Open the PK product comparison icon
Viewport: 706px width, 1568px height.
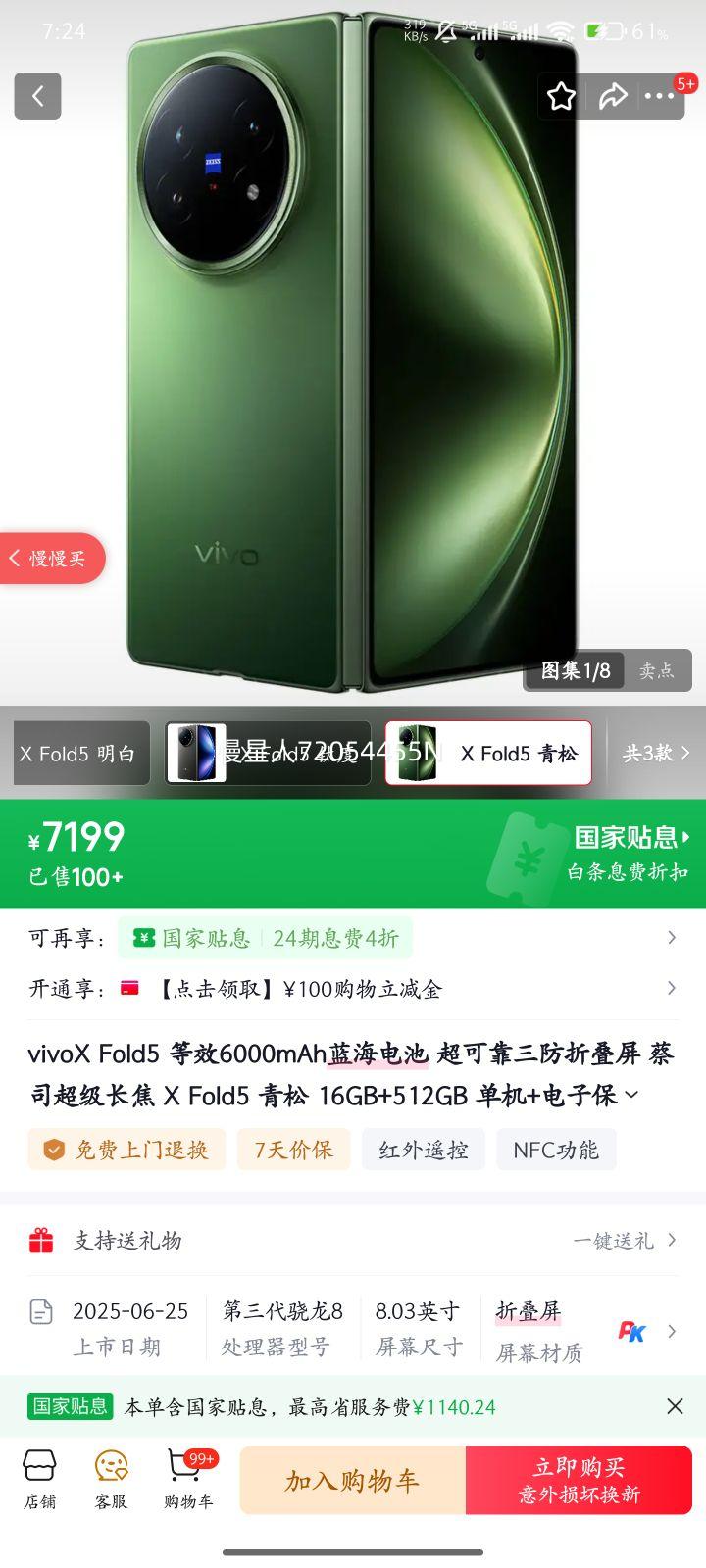point(632,1333)
